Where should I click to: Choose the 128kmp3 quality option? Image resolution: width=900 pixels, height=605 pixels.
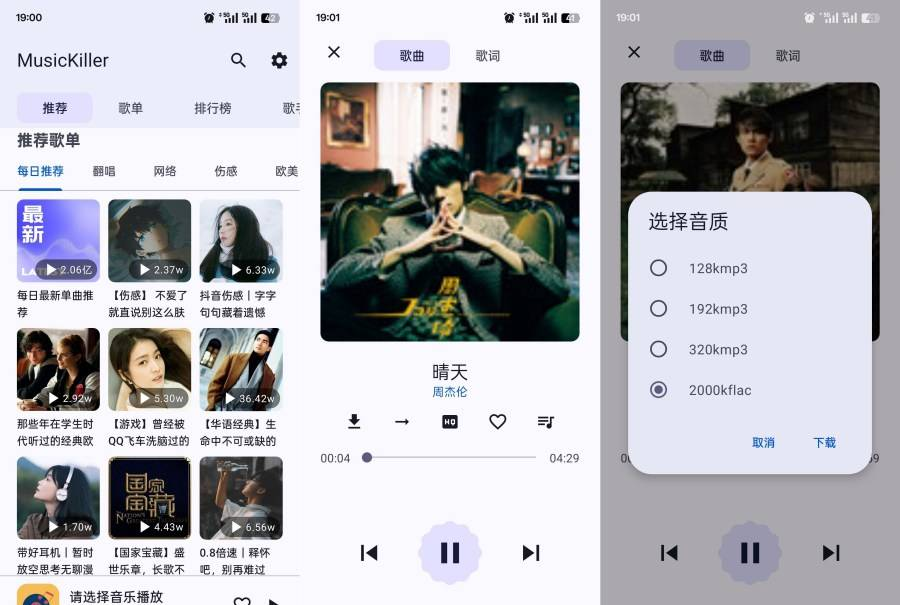(658, 268)
